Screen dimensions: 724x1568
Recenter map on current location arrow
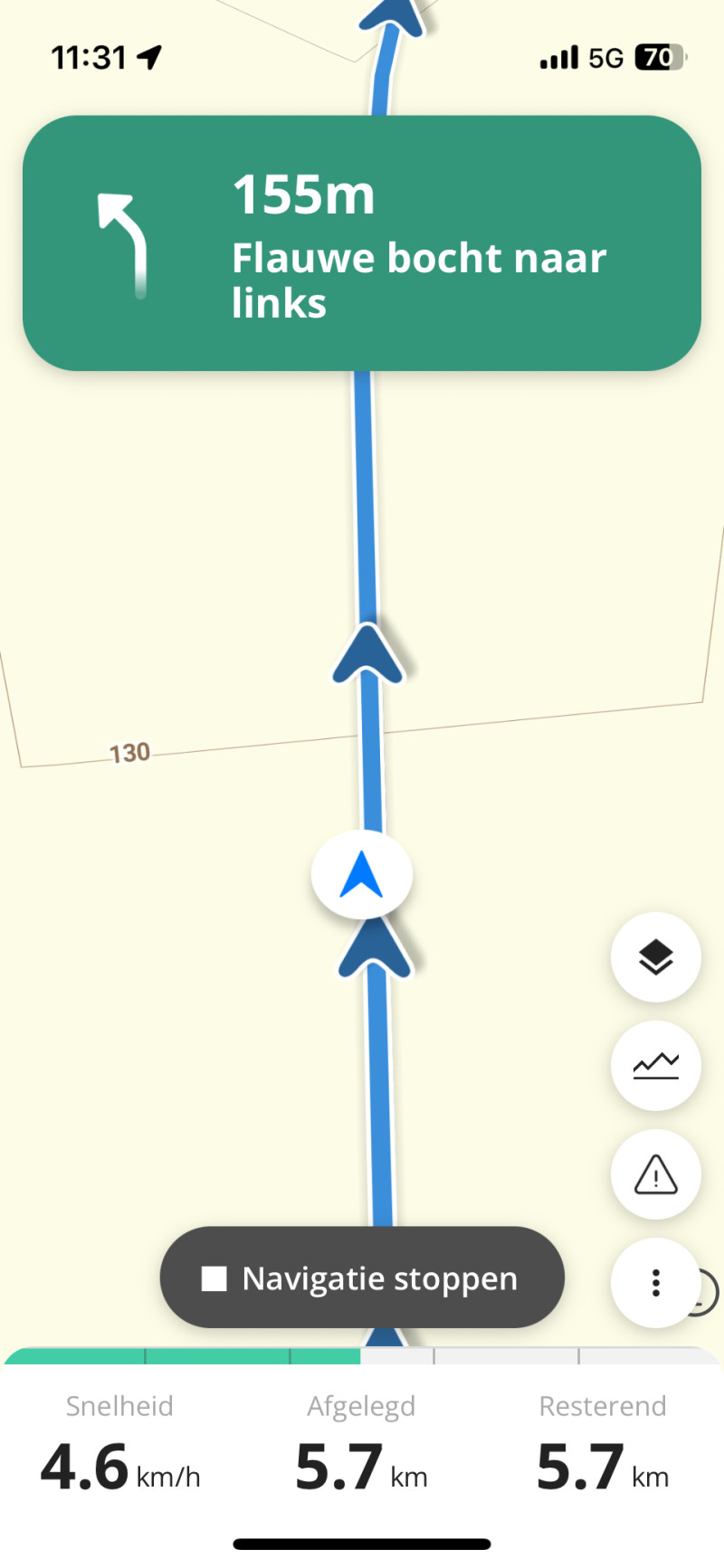362,875
